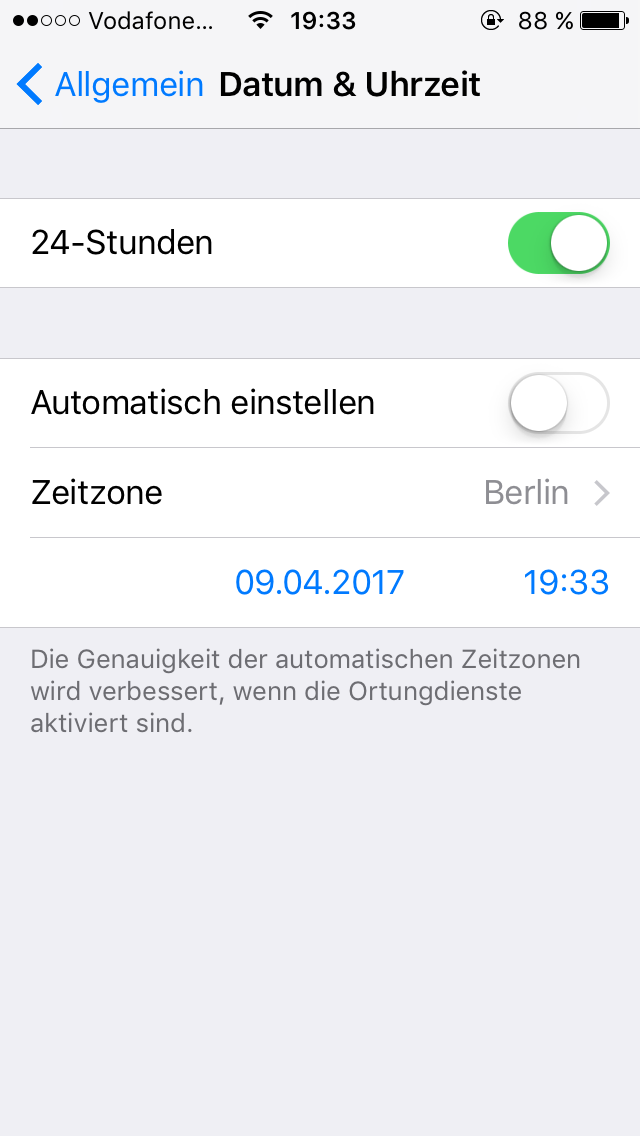Viewport: 640px width, 1136px height.
Task: Open the Zeitzone Berlin row
Action: point(320,493)
